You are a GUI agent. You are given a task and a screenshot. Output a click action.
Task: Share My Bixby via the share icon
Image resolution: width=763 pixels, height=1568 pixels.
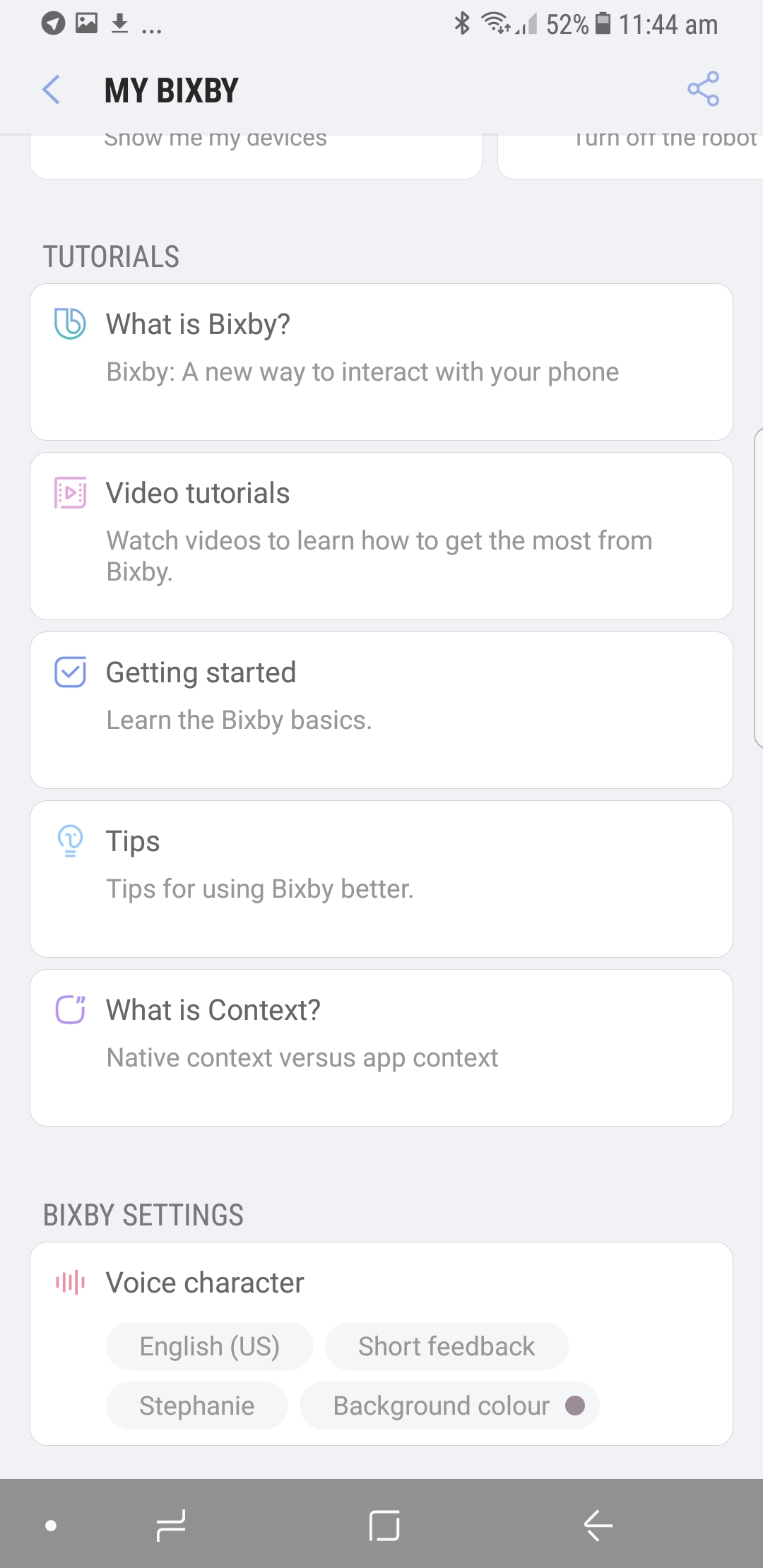click(x=703, y=89)
